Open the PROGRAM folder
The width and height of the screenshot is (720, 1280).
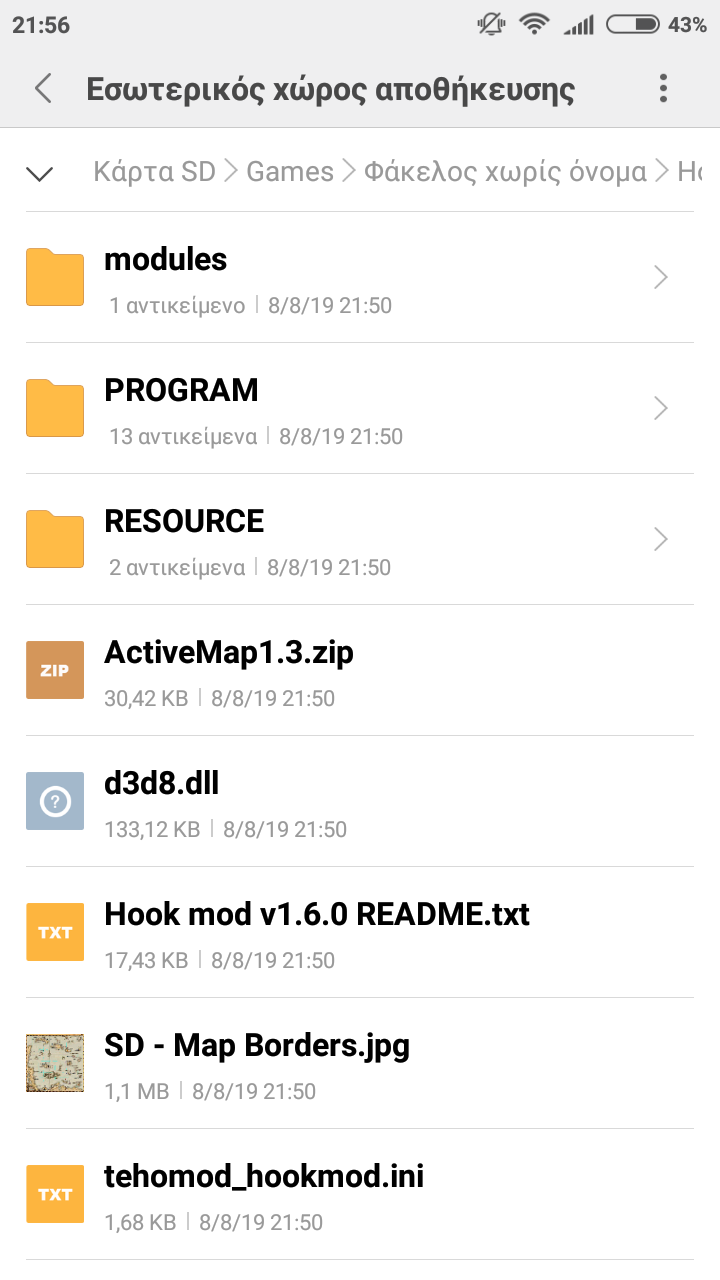point(360,408)
